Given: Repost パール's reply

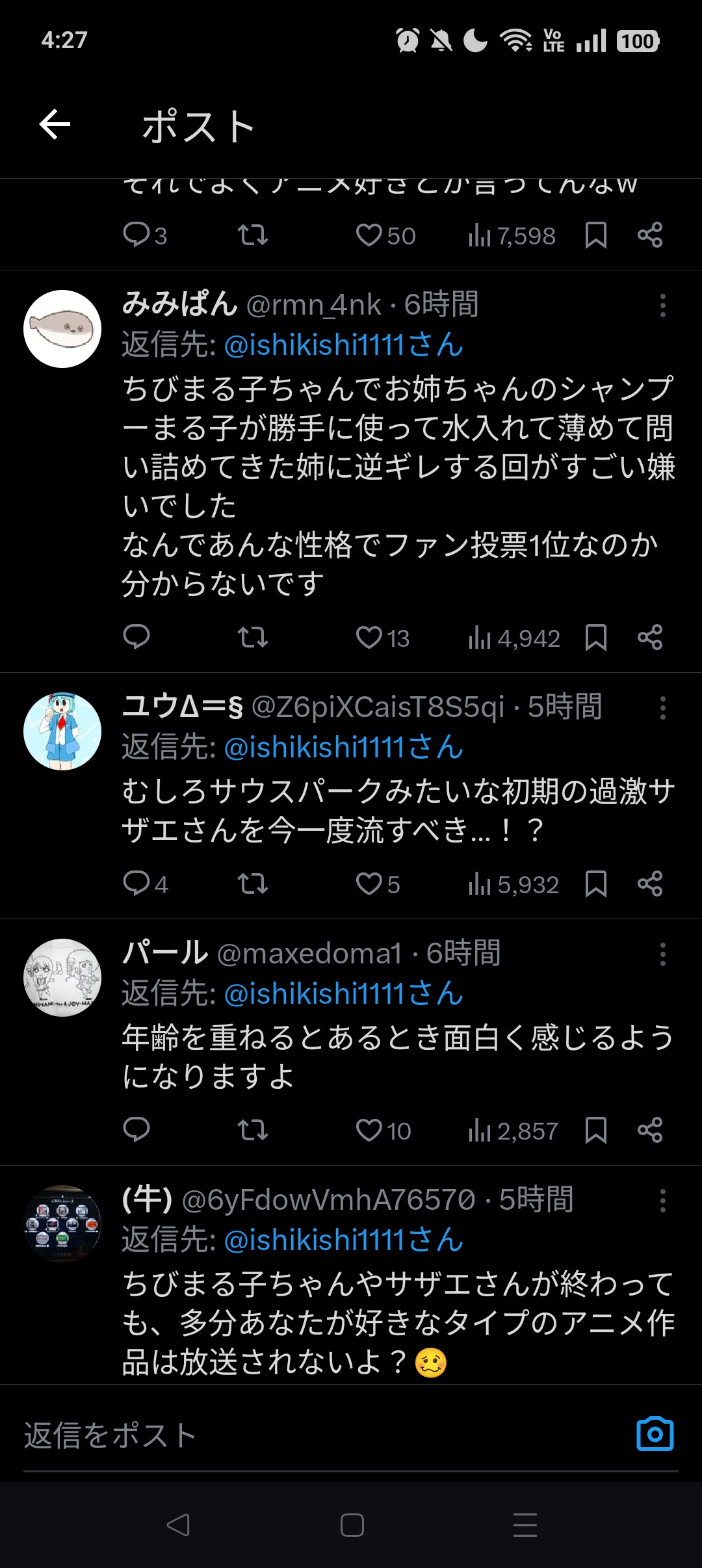Looking at the screenshot, I should 252,1130.
